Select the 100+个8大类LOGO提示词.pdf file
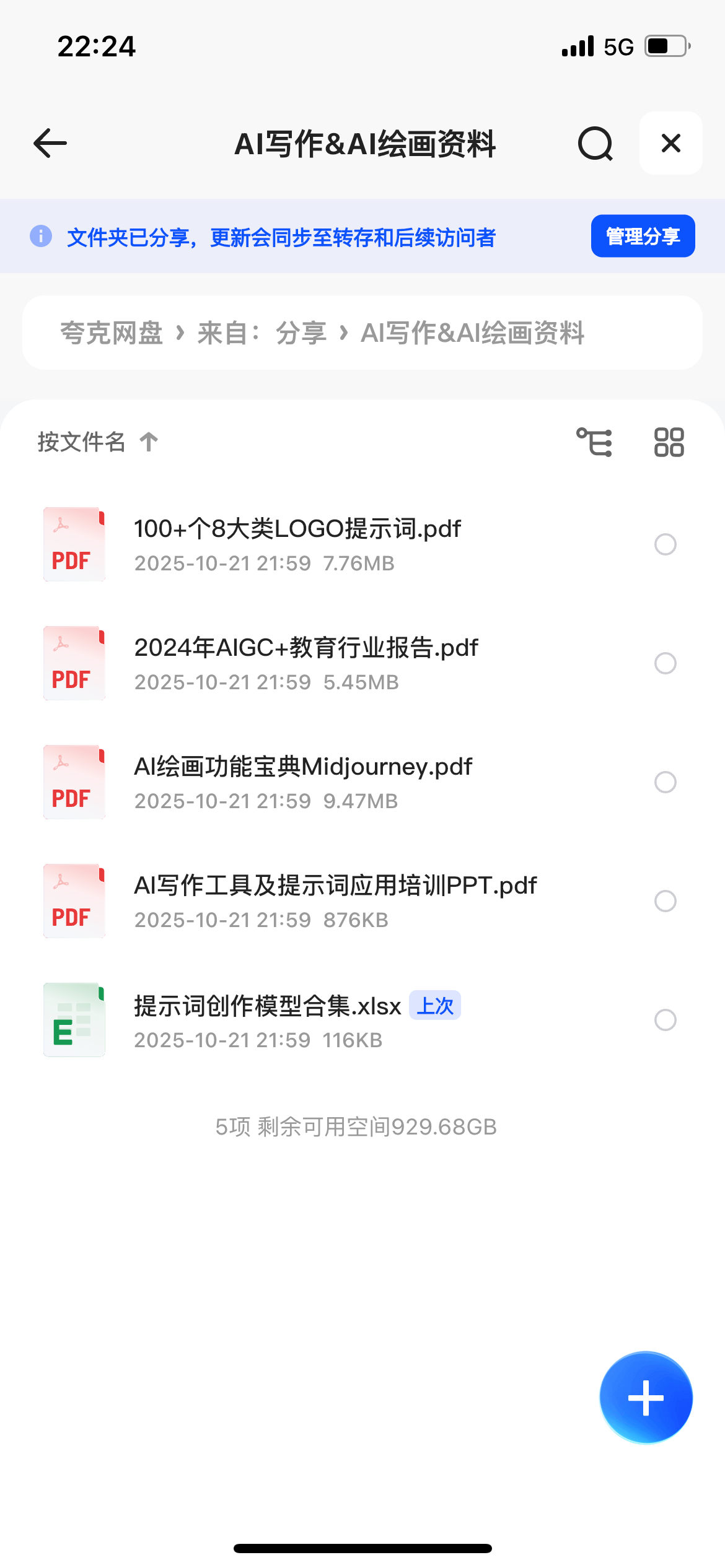 [666, 544]
